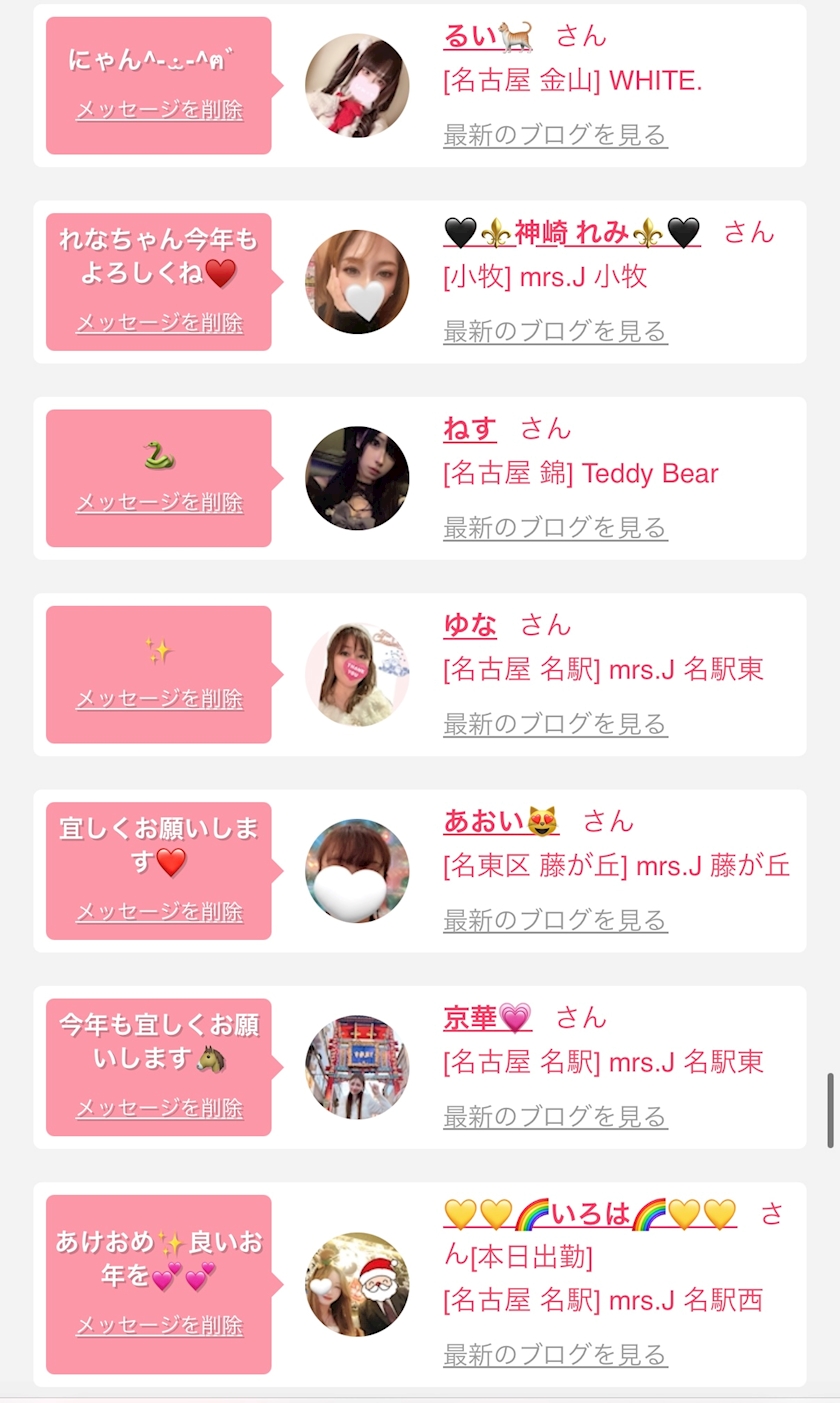Delete the あけおめ message to いろは
The image size is (840, 1403).
[x=159, y=1326]
